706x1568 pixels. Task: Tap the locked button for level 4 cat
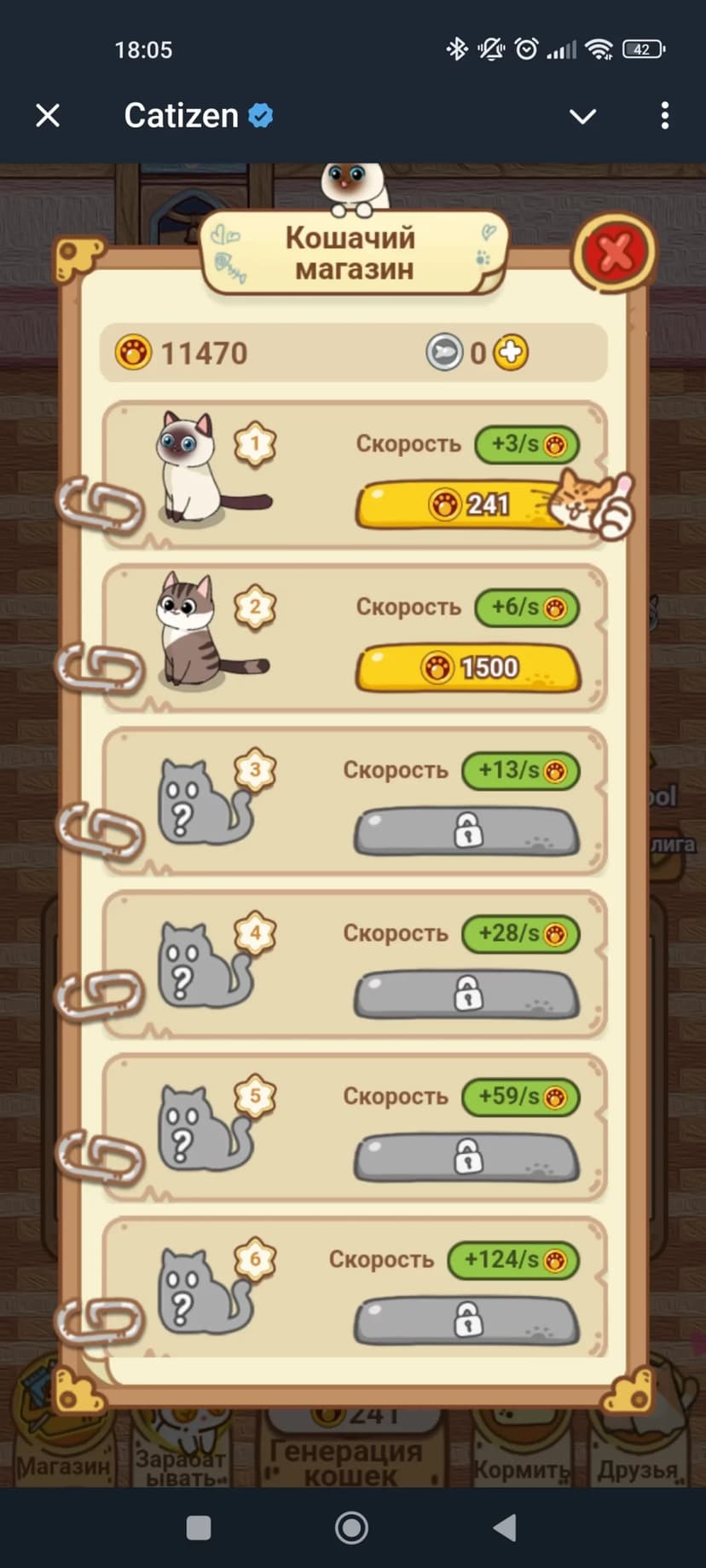[x=466, y=994]
